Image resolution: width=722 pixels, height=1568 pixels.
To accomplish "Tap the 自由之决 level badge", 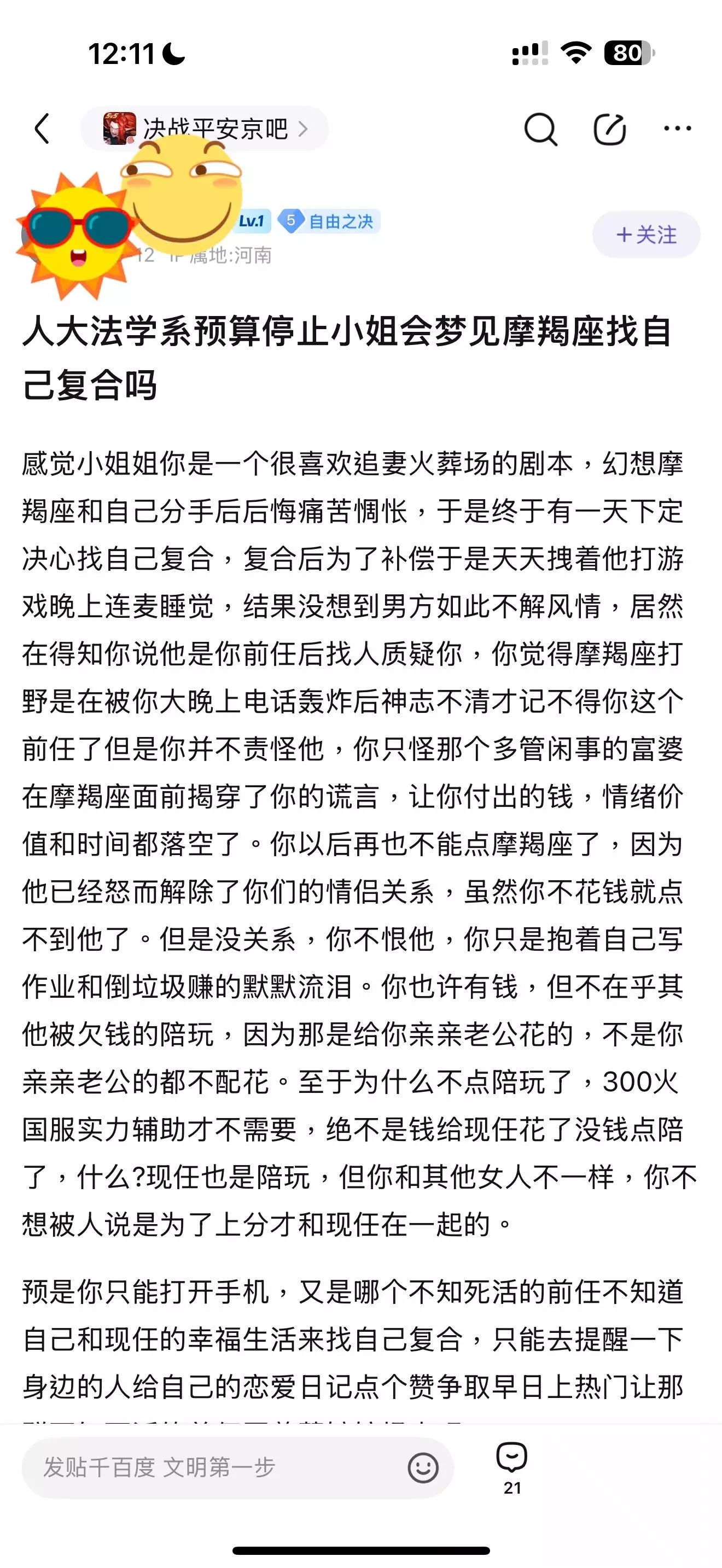I will click(x=329, y=221).
